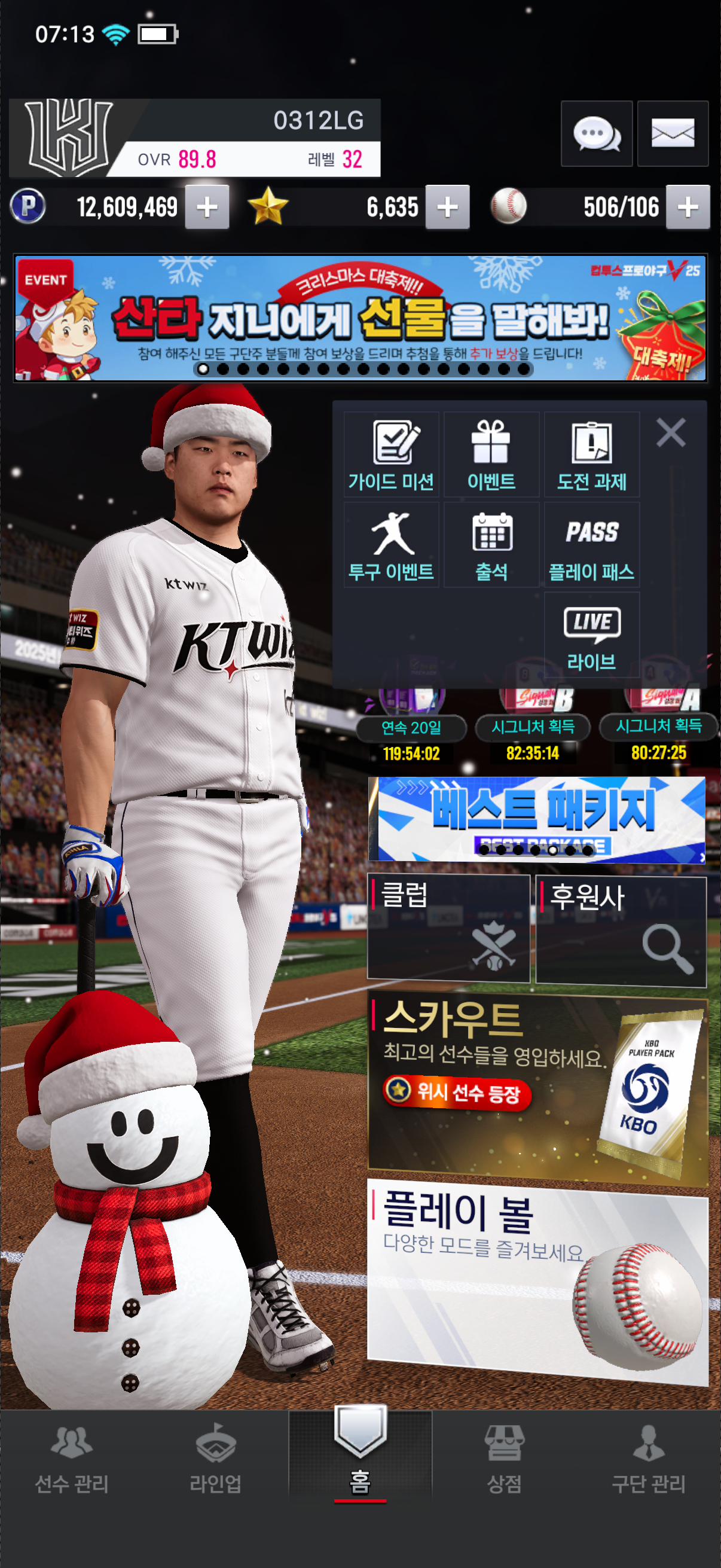This screenshot has height=1568, width=721.
Task: Open 이벤트 gift menu
Action: 491,454
